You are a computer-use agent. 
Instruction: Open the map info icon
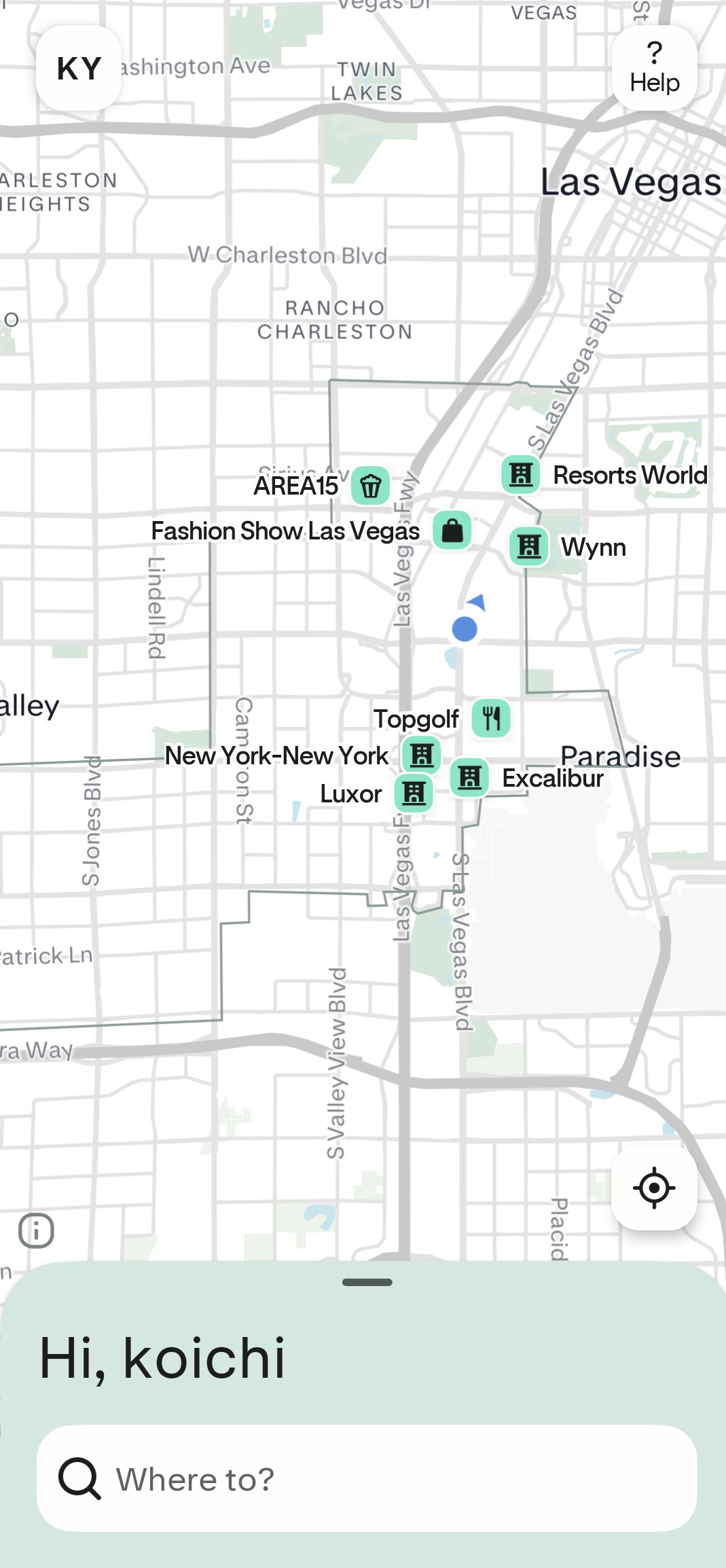click(x=36, y=1230)
